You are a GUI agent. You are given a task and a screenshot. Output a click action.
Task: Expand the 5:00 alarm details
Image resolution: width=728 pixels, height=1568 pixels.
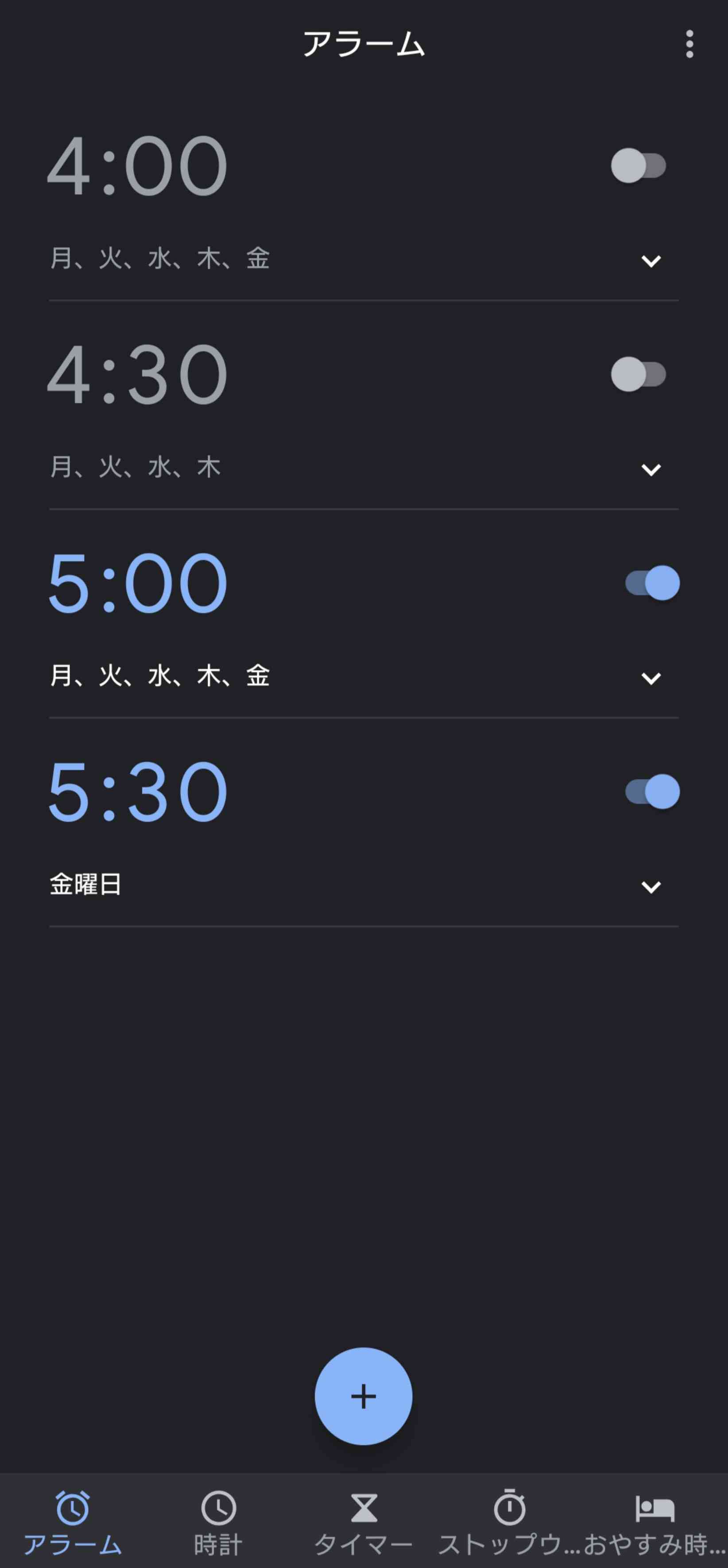[x=651, y=679]
